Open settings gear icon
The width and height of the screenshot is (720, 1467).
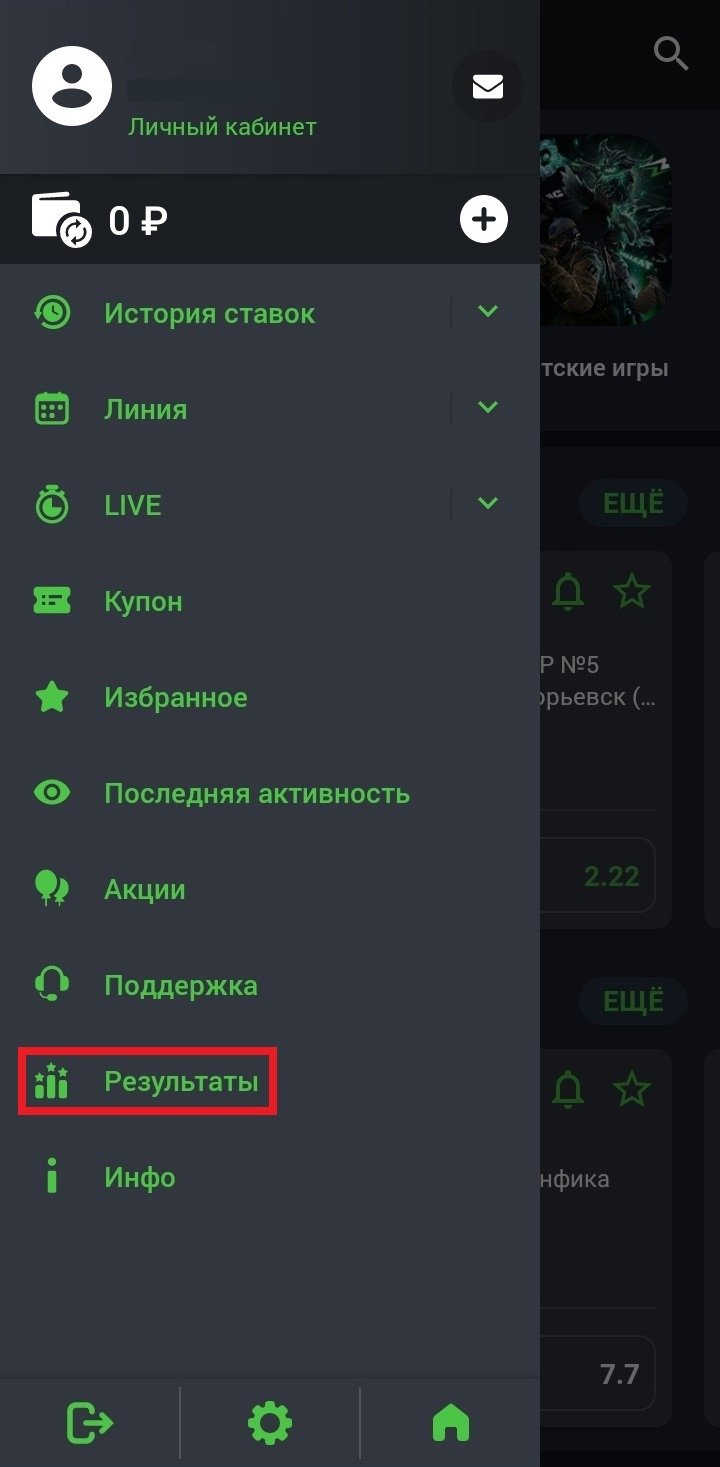tap(270, 1422)
